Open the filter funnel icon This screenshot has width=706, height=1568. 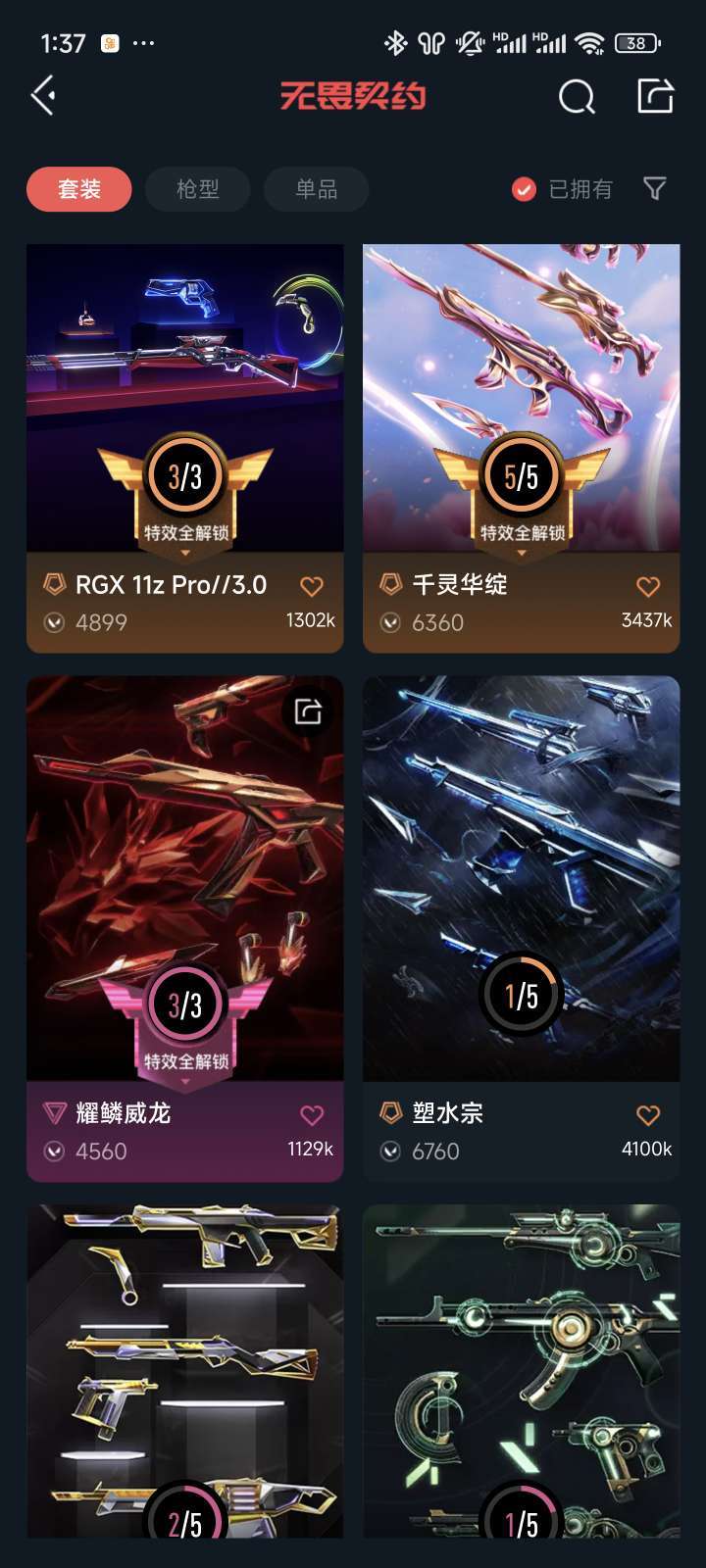(655, 188)
